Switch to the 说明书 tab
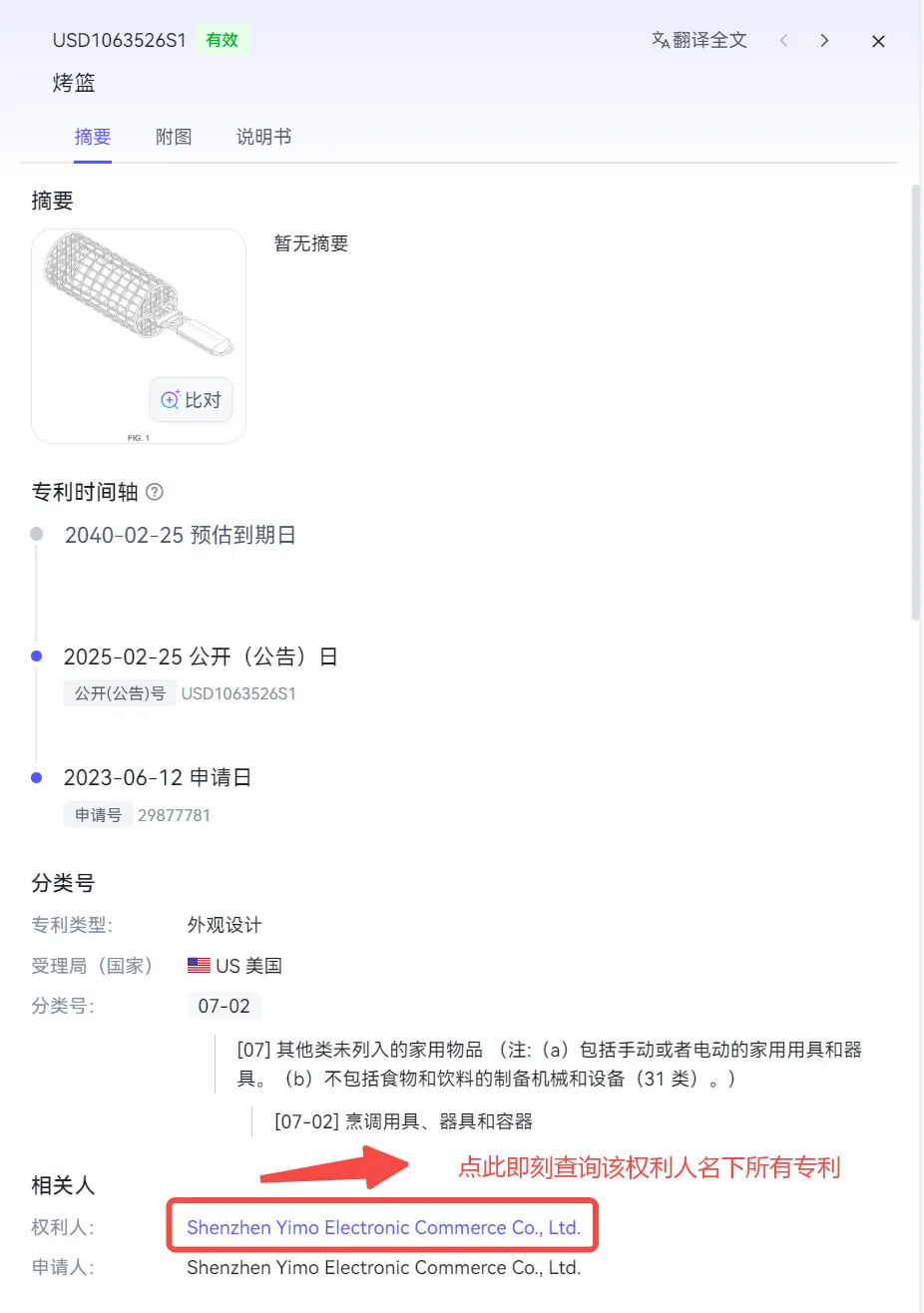924x1313 pixels. click(x=263, y=137)
